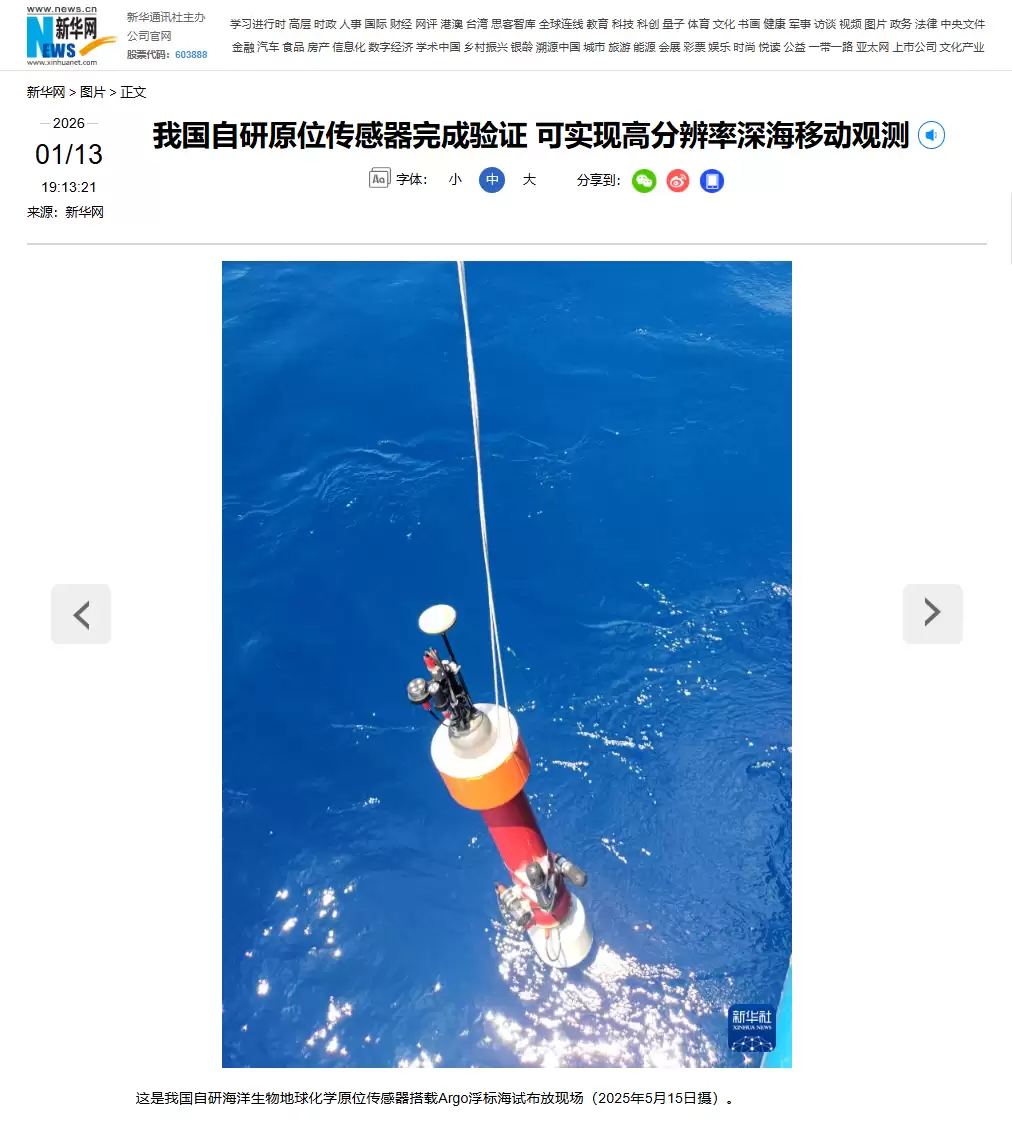Set font size to 小
The image size is (1012, 1129).
point(455,180)
